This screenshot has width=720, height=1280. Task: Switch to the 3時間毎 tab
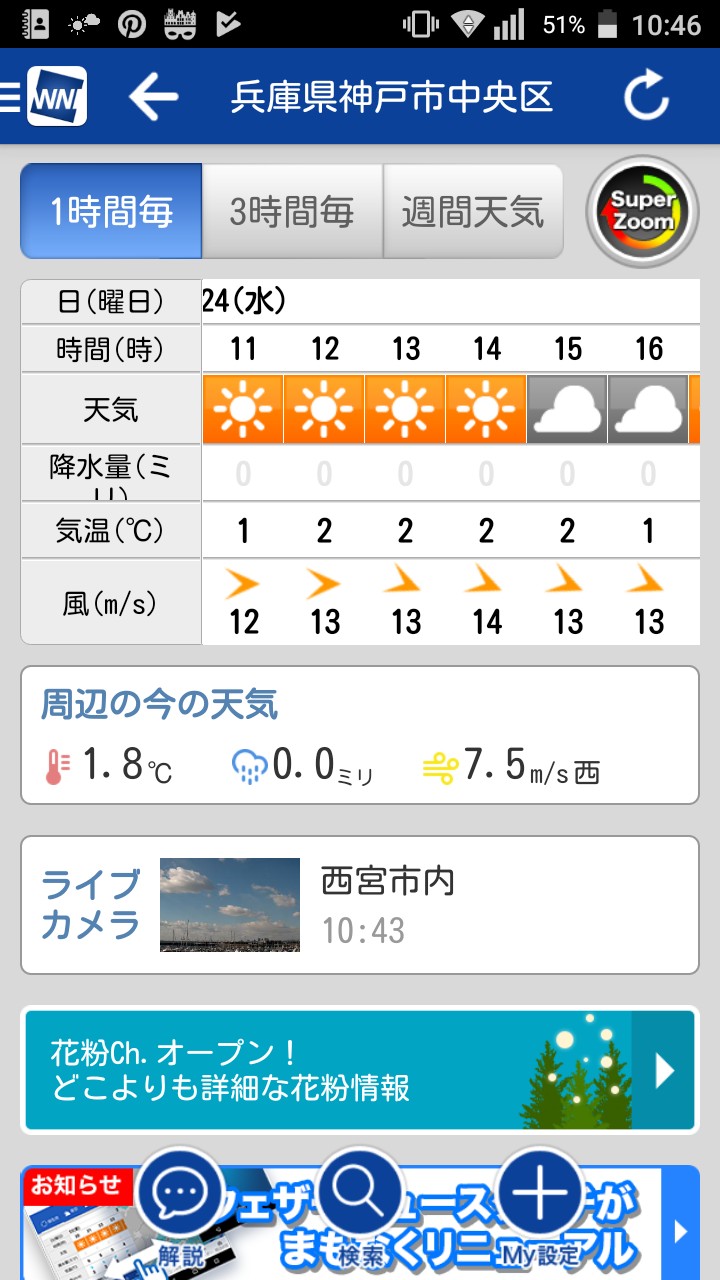292,212
